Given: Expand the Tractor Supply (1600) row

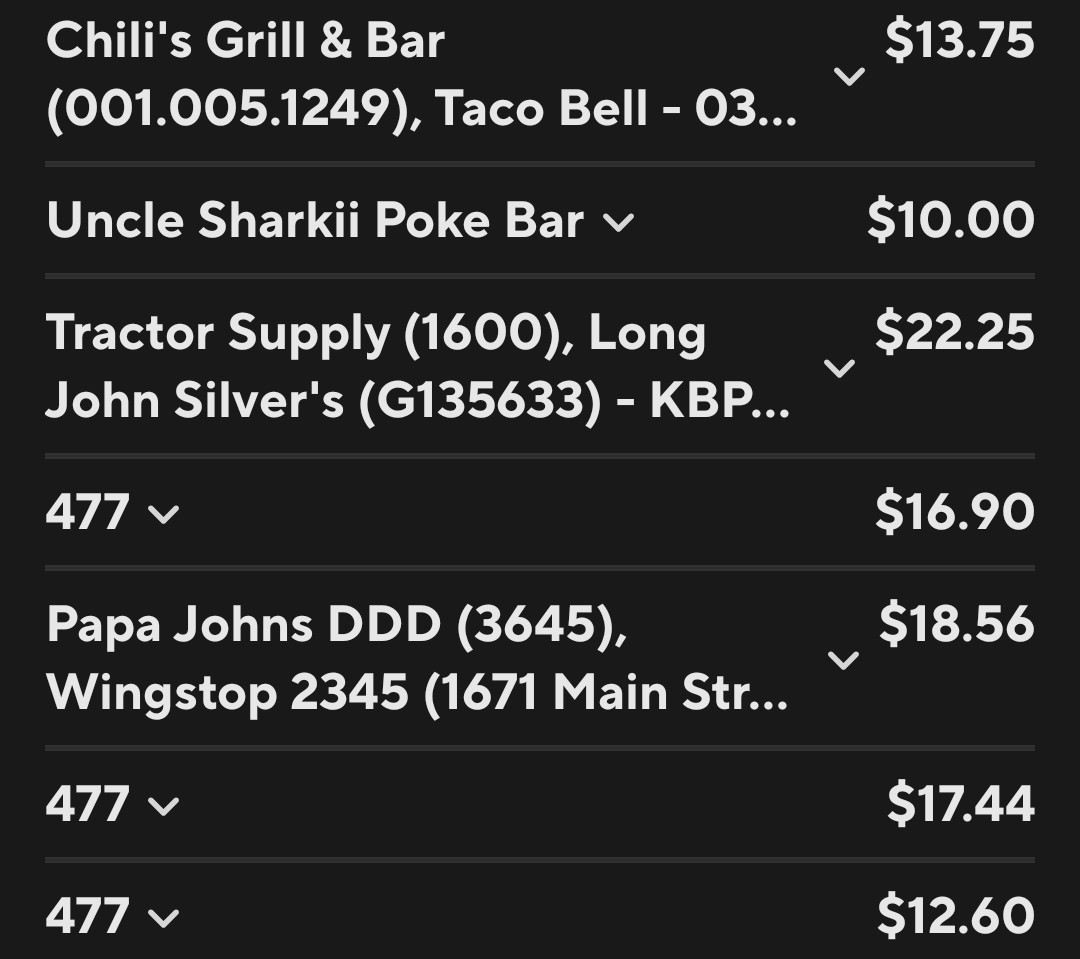Looking at the screenshot, I should (840, 368).
